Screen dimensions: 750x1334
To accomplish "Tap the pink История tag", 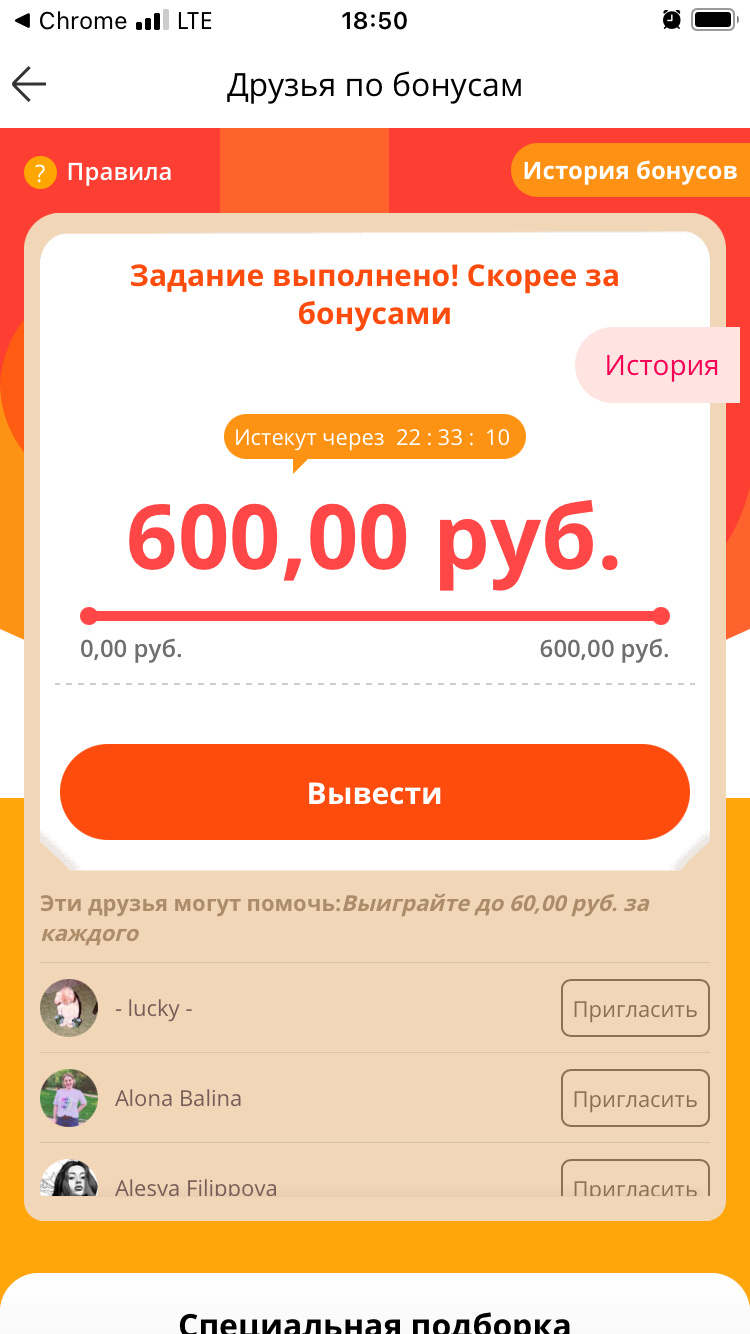I will pyautogui.click(x=661, y=365).
